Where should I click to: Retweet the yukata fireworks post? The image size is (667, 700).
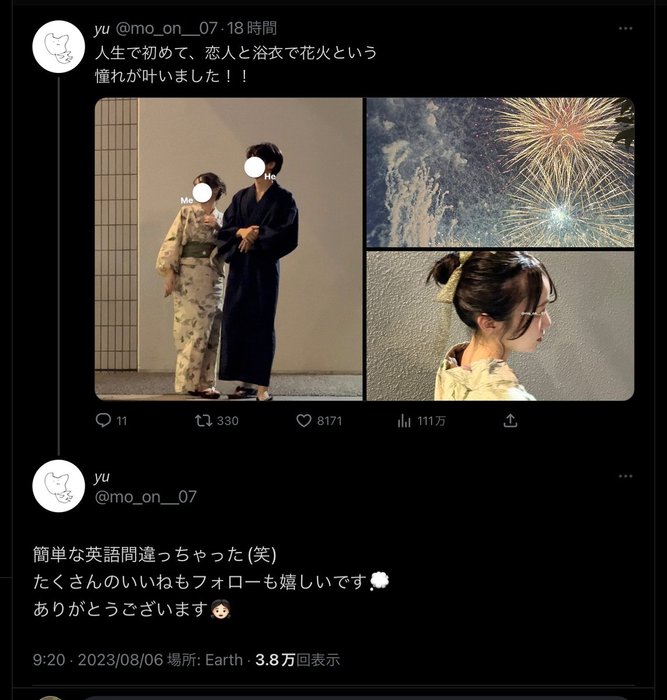203,421
